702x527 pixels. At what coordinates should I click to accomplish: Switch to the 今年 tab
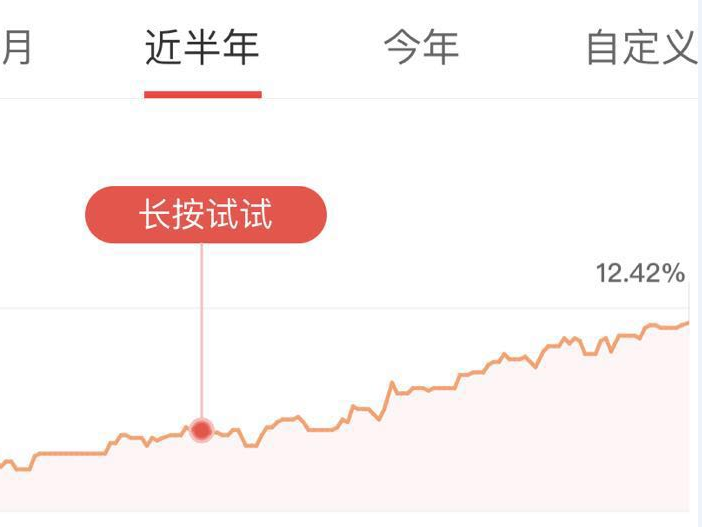pos(422,47)
